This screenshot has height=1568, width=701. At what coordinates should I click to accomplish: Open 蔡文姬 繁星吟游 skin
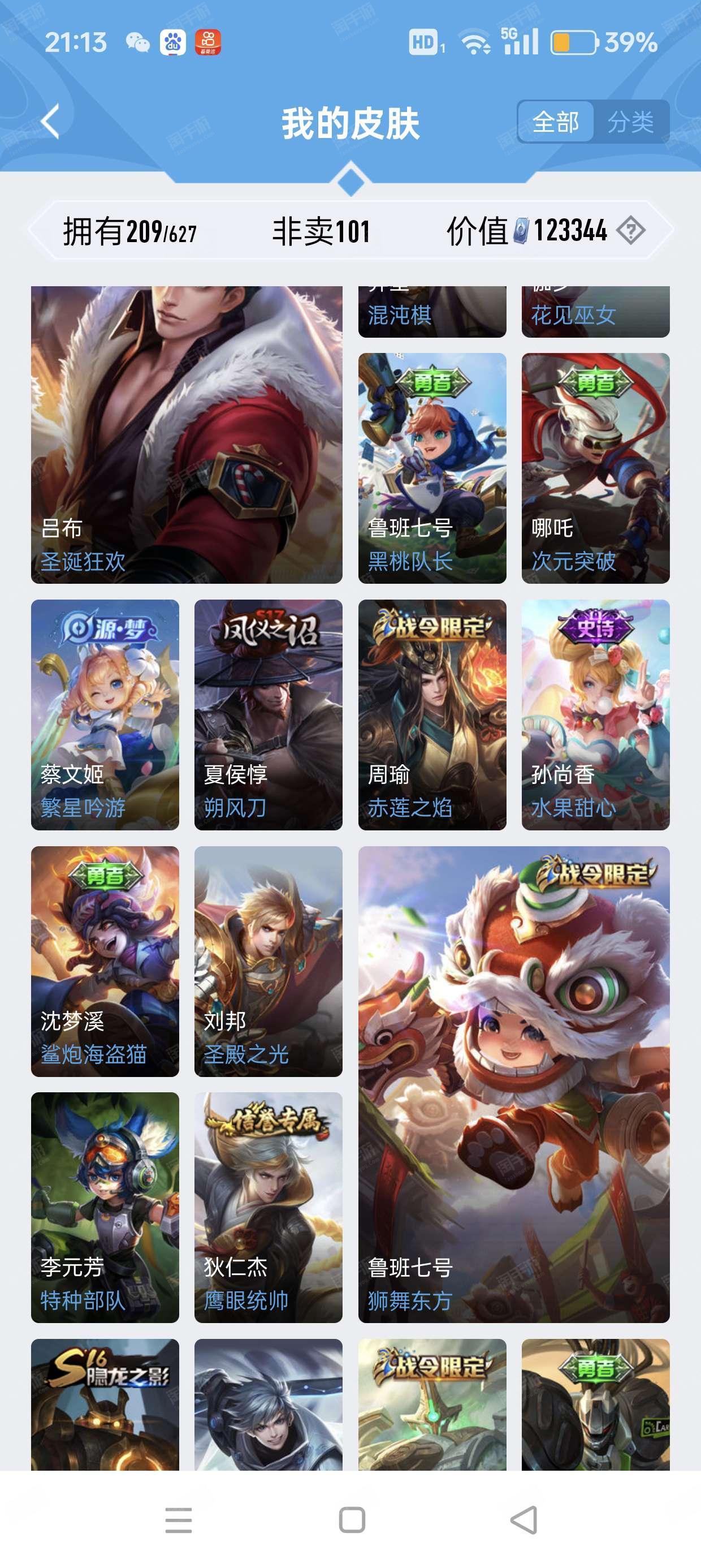pos(105,714)
